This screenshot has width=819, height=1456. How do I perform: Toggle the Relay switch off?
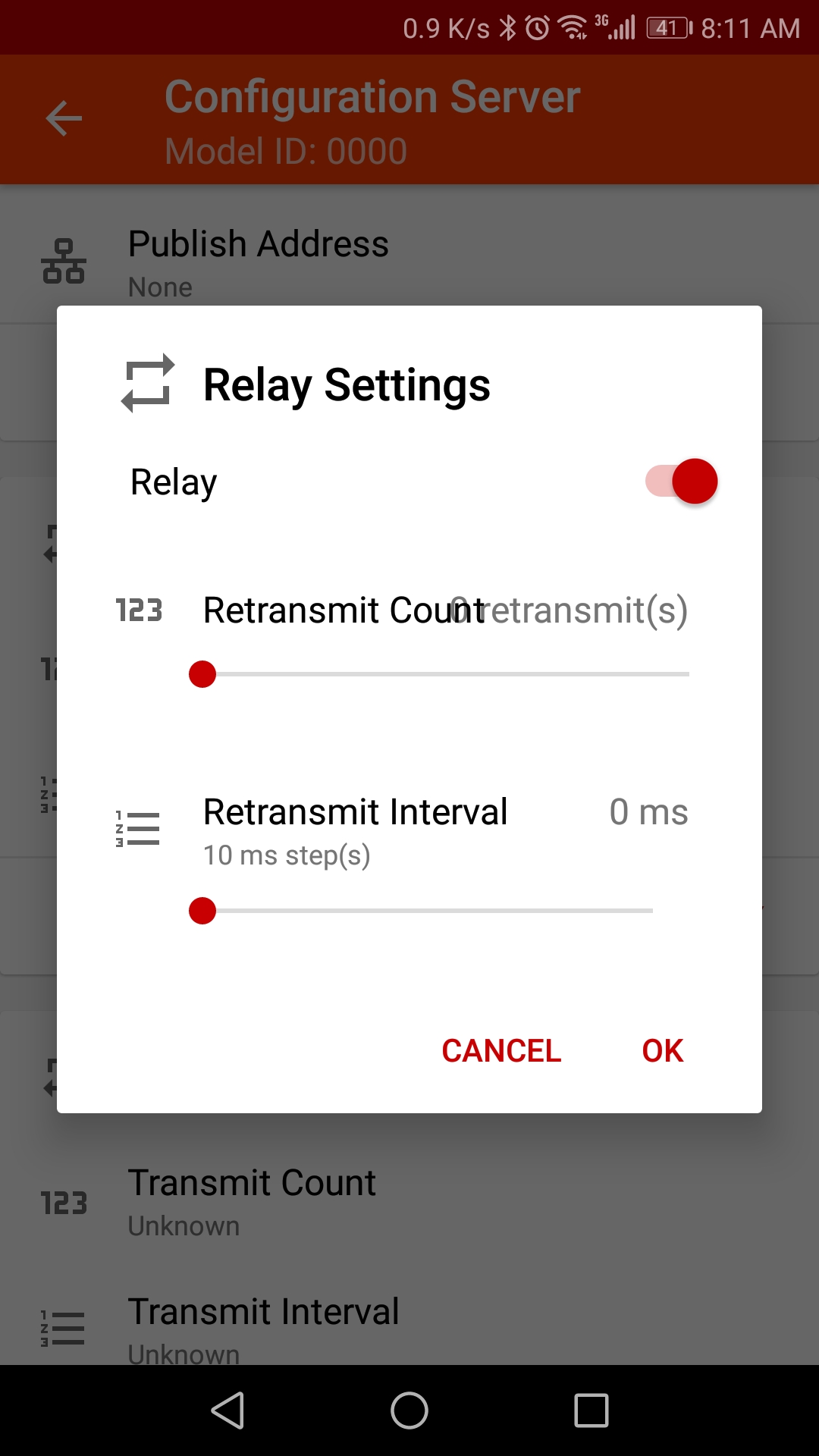coord(682,482)
